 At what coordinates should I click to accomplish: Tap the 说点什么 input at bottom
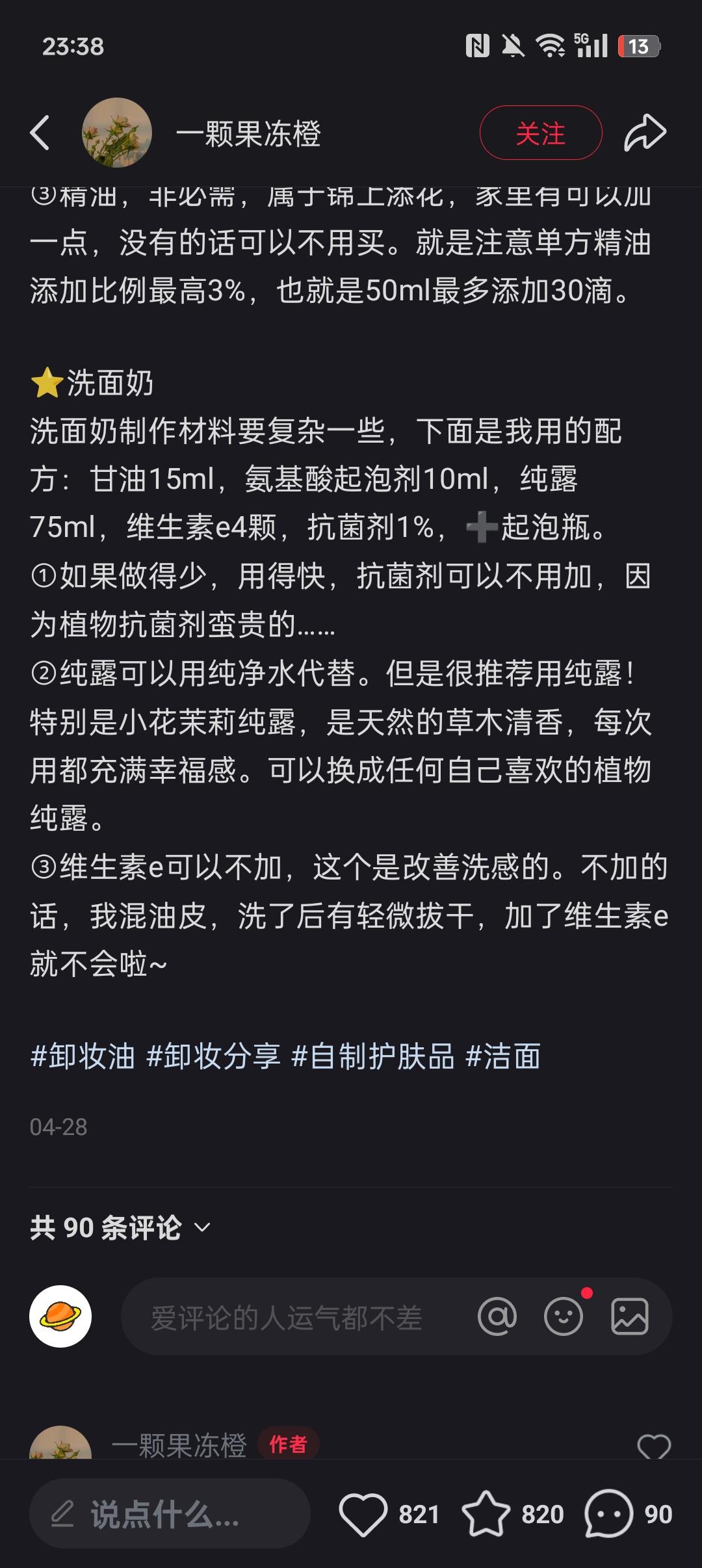coord(169,1514)
